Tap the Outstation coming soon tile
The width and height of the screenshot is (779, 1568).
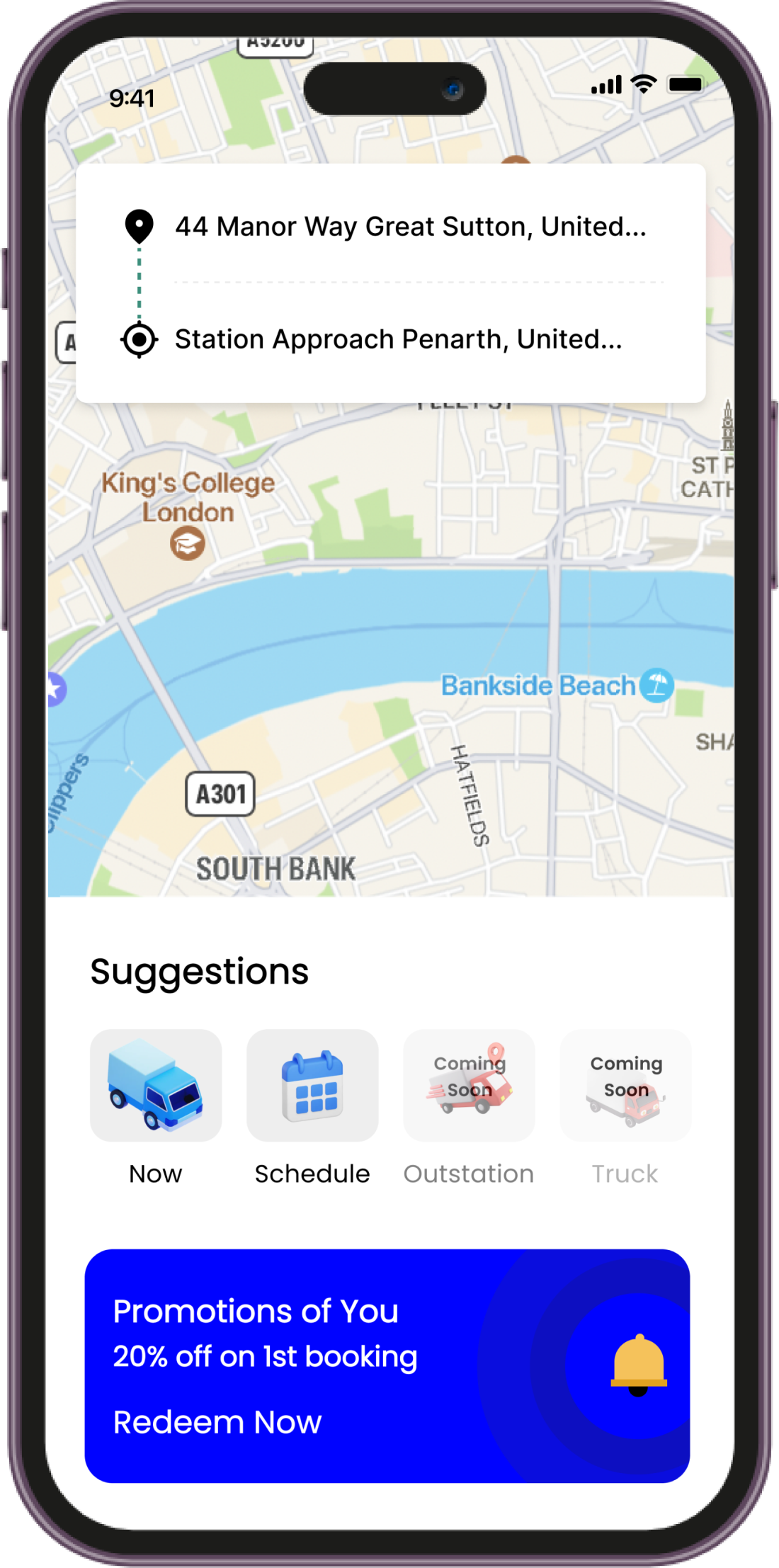[469, 1086]
